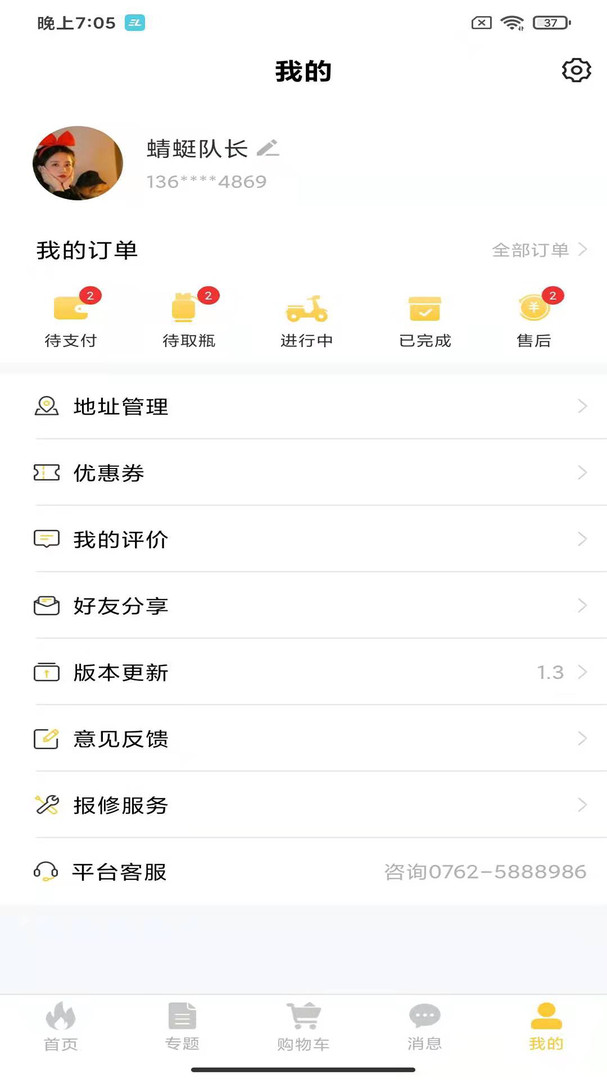Screen dimensions: 607x1080
Task: Open the settings gear icon
Action: coord(576,70)
